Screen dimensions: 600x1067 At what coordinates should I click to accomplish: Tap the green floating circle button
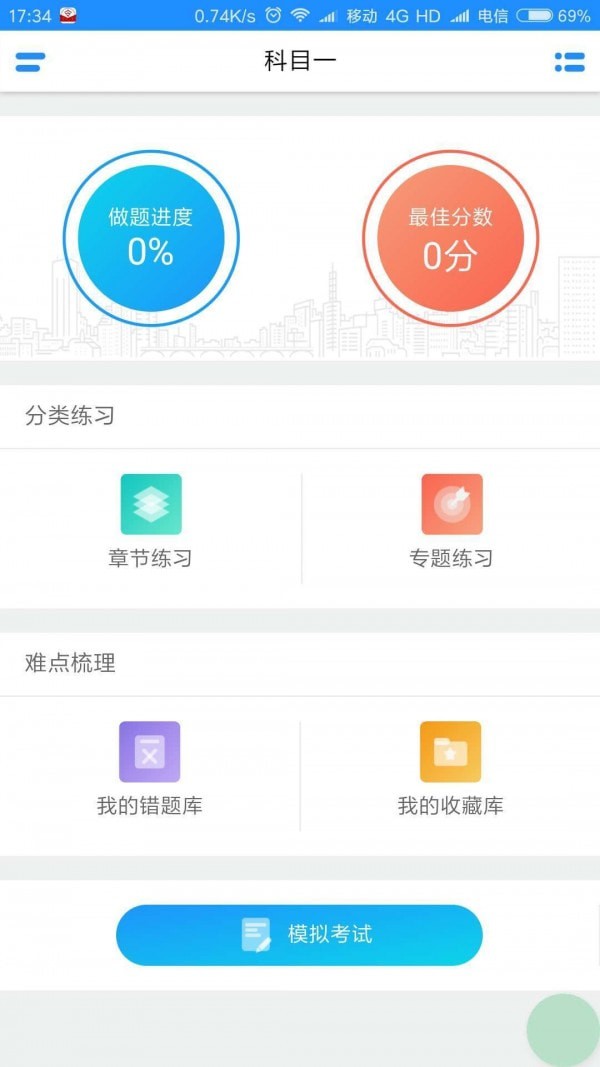(563, 1030)
